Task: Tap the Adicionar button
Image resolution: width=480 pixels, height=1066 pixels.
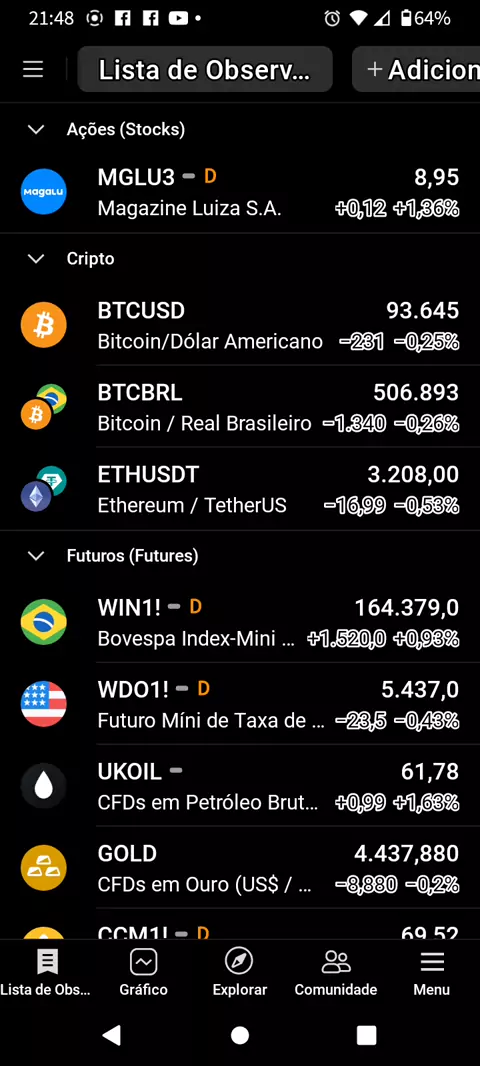Action: pyautogui.click(x=416, y=69)
